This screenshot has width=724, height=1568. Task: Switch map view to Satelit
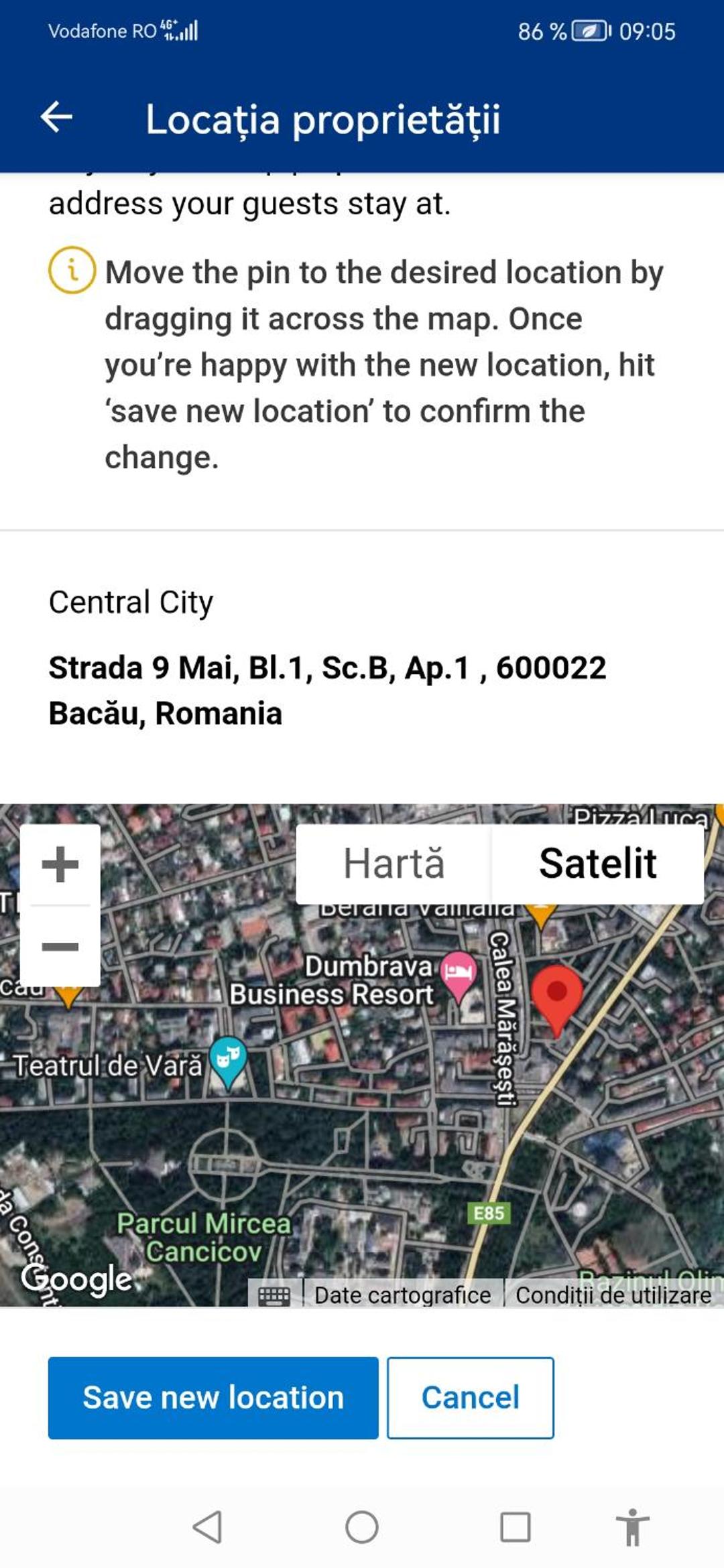click(597, 863)
